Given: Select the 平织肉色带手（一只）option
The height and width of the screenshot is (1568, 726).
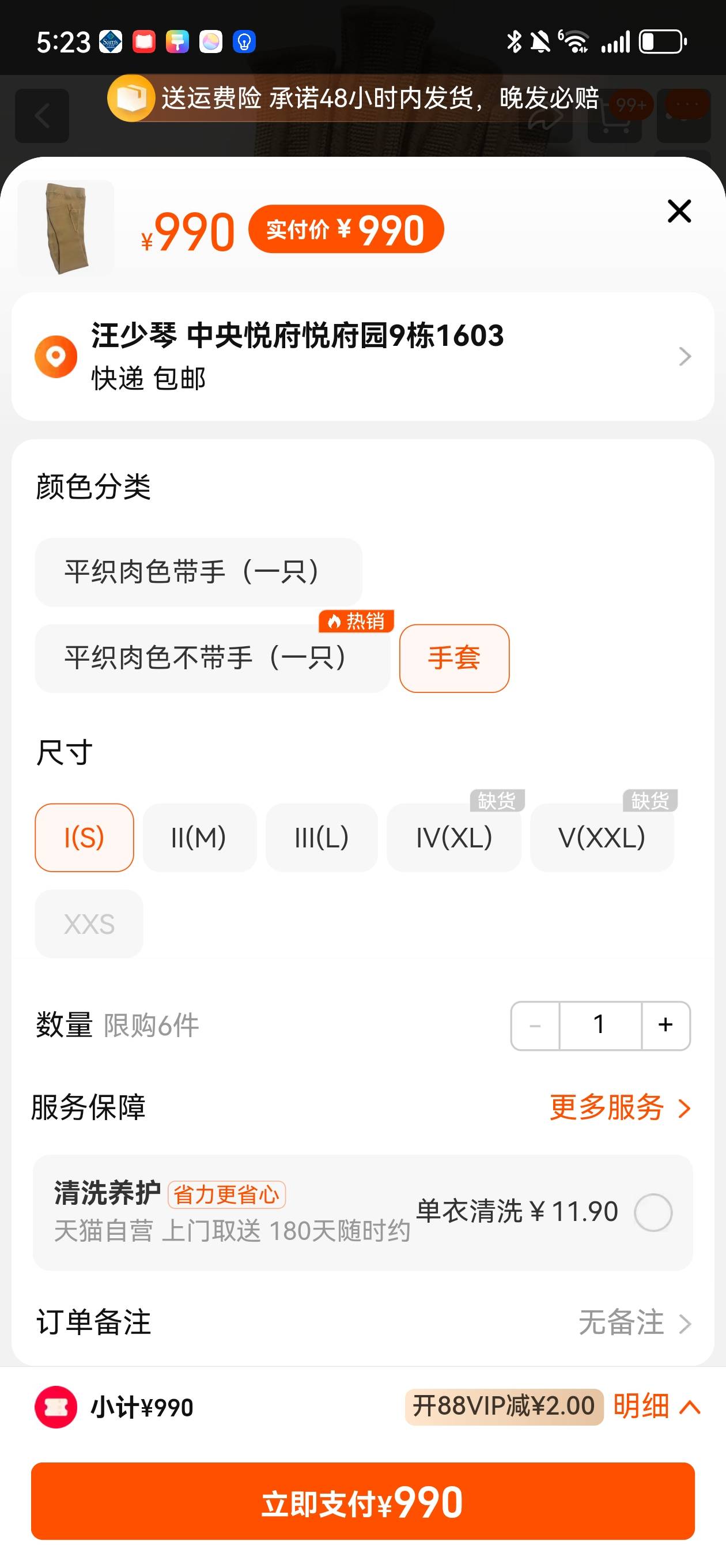Looking at the screenshot, I should click(x=198, y=572).
